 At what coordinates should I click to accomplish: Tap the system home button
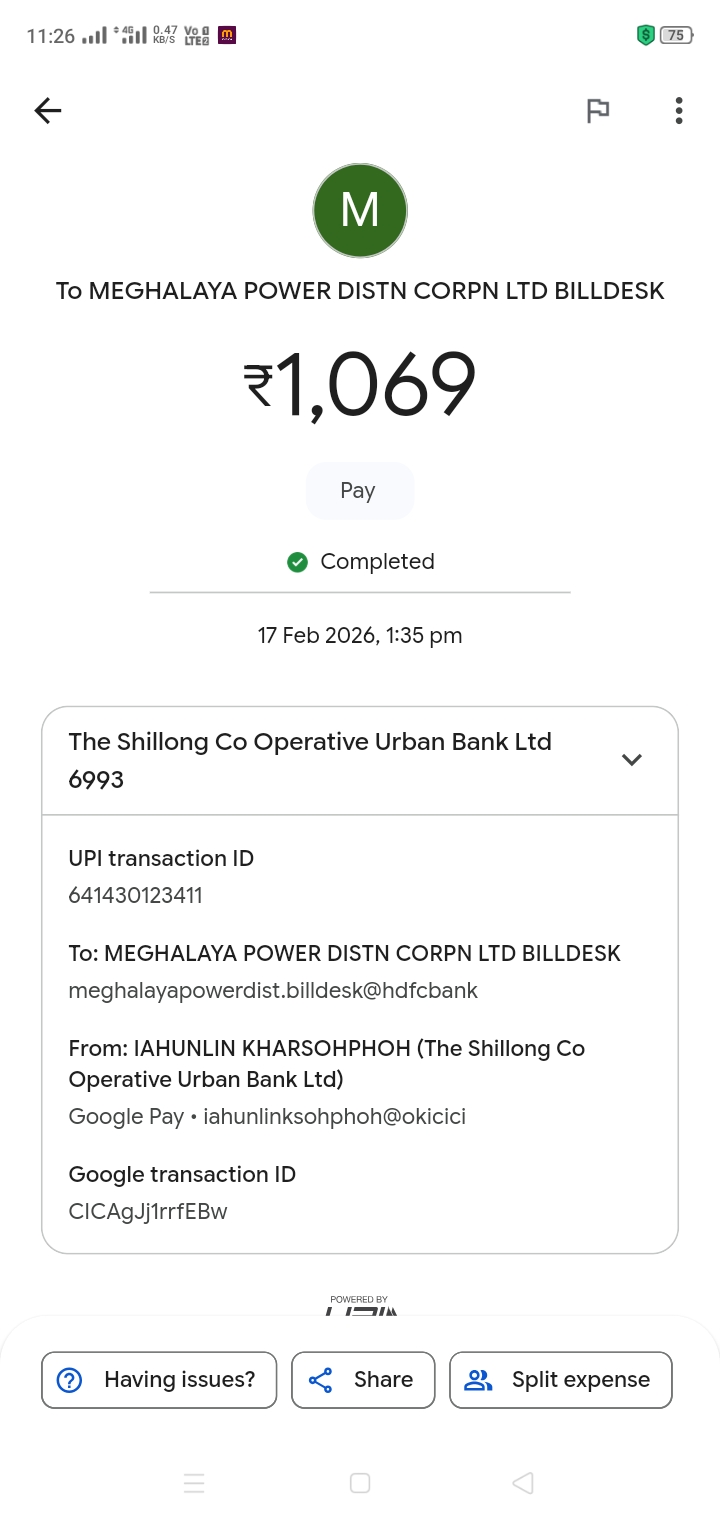[x=360, y=1483]
